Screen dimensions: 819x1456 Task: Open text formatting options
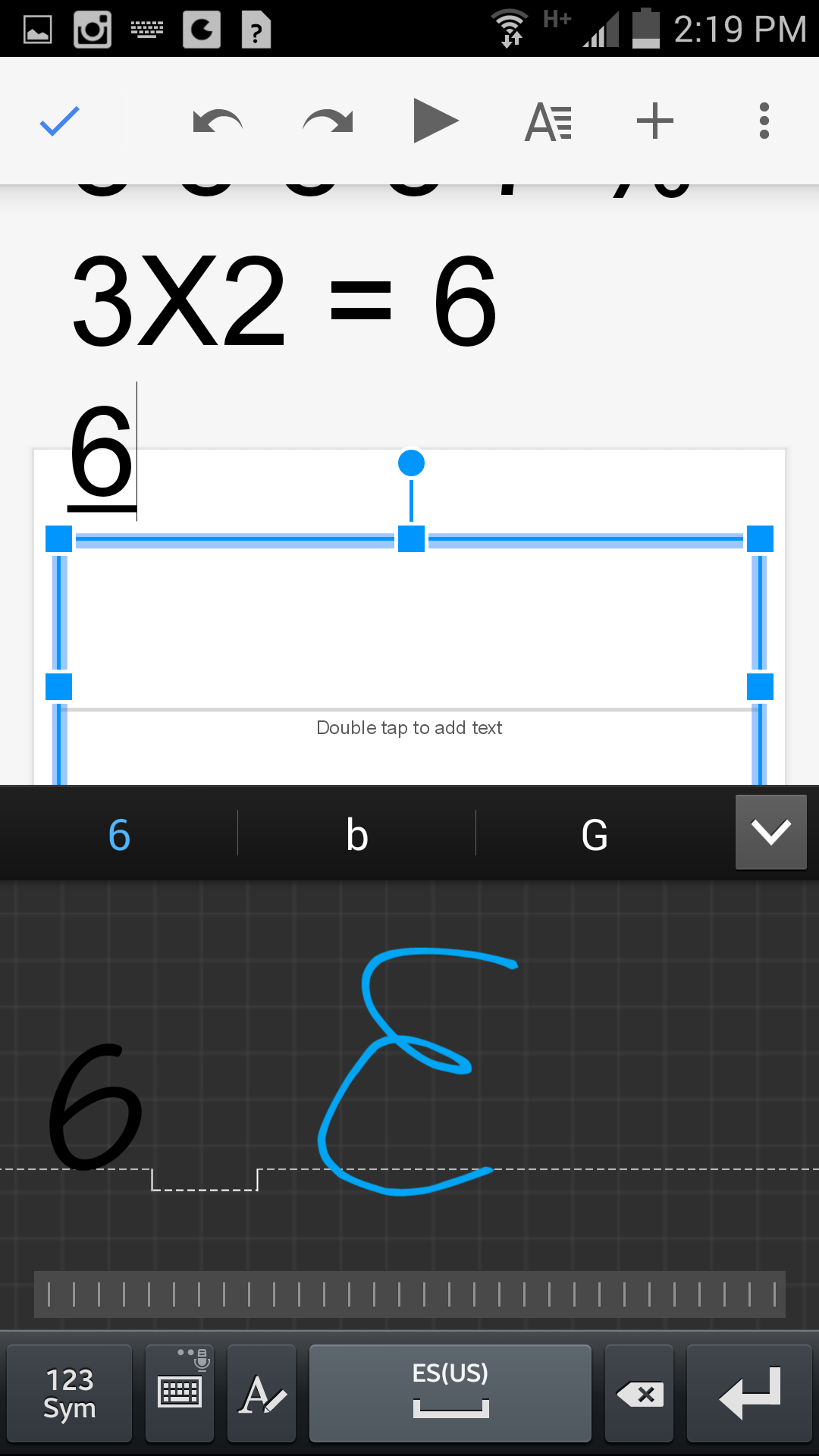coord(548,122)
